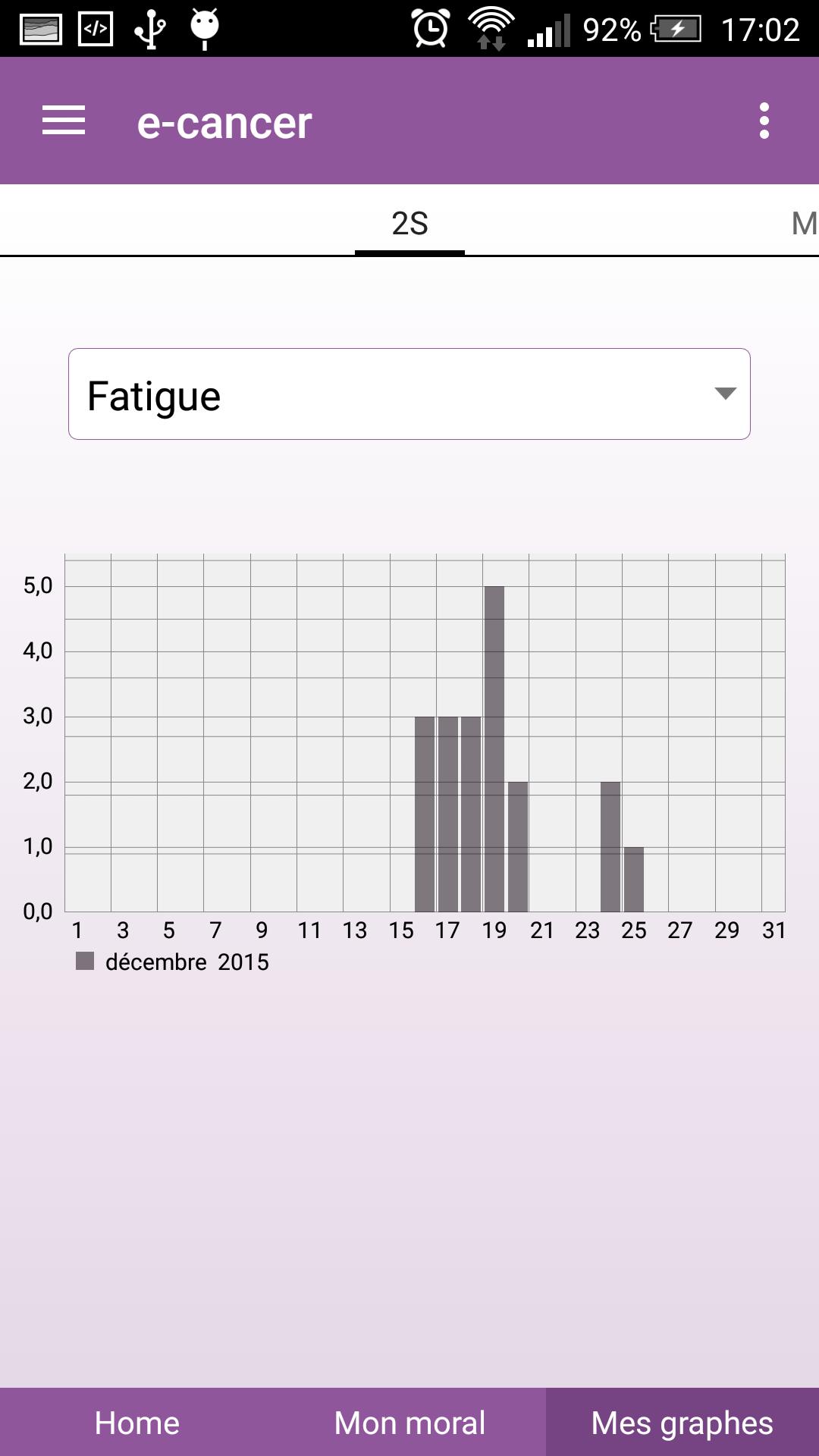
Task: Open the overflow menu
Action: (x=764, y=121)
